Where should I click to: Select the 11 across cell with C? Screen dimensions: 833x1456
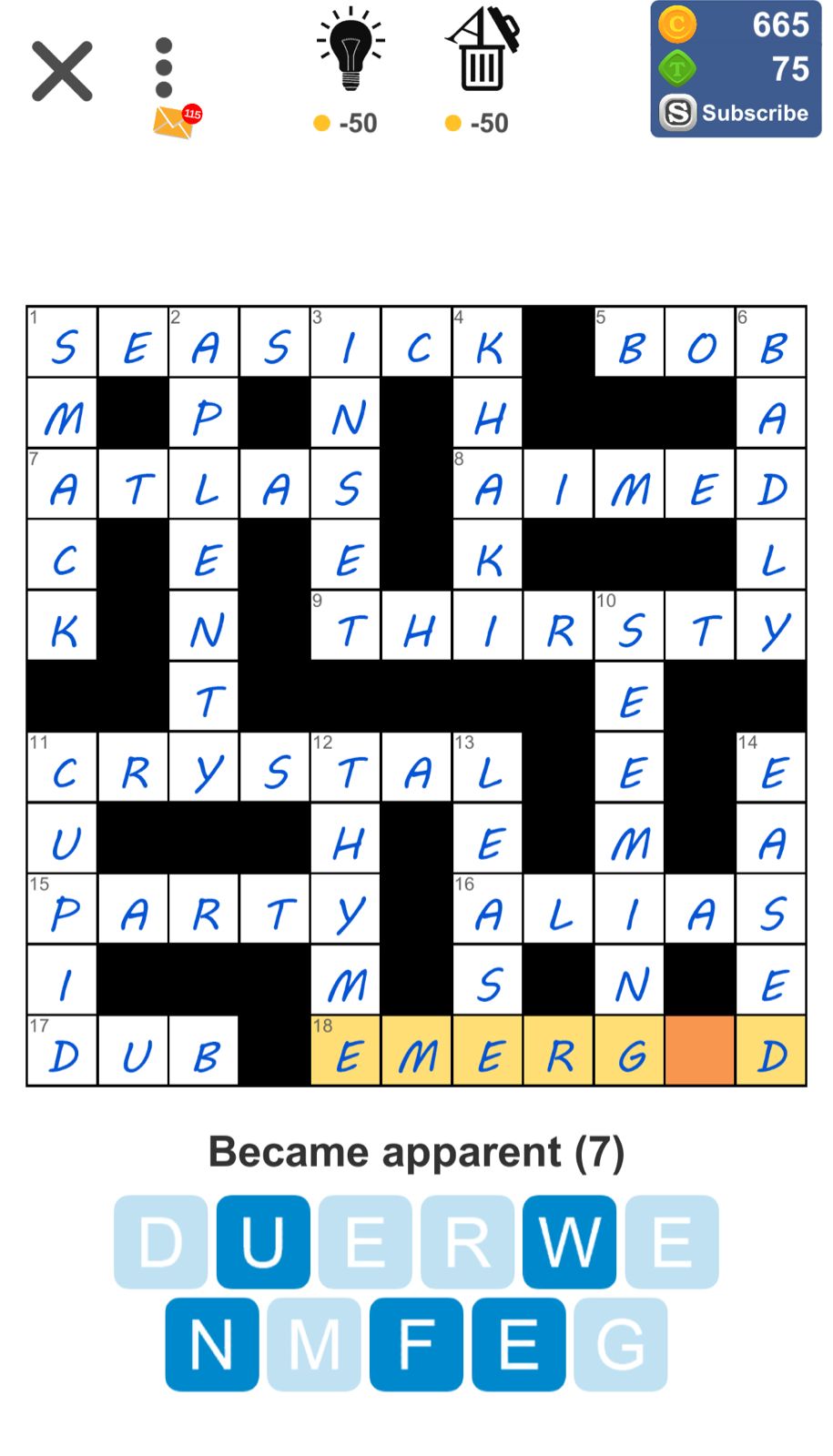pos(63,769)
